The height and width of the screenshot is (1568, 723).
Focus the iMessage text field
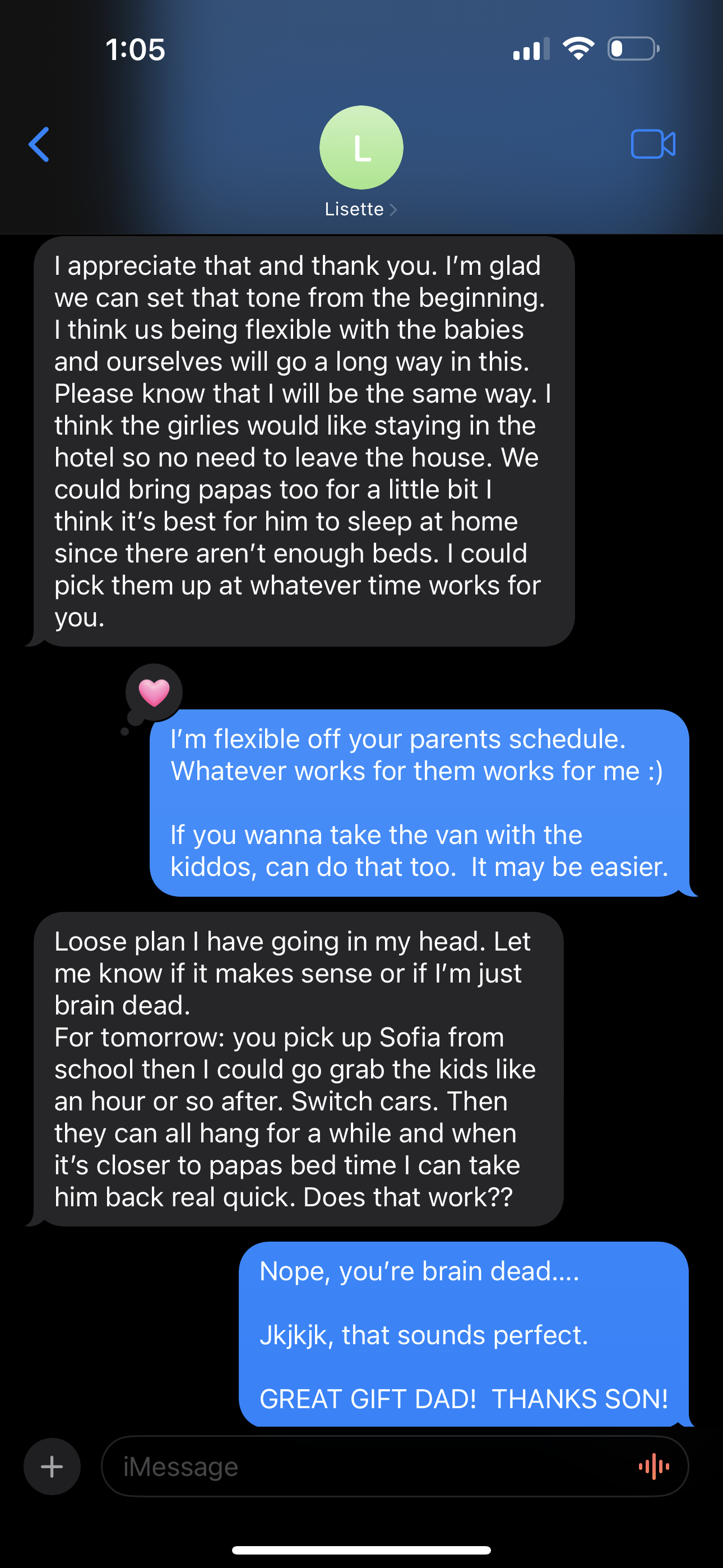tap(365, 1466)
